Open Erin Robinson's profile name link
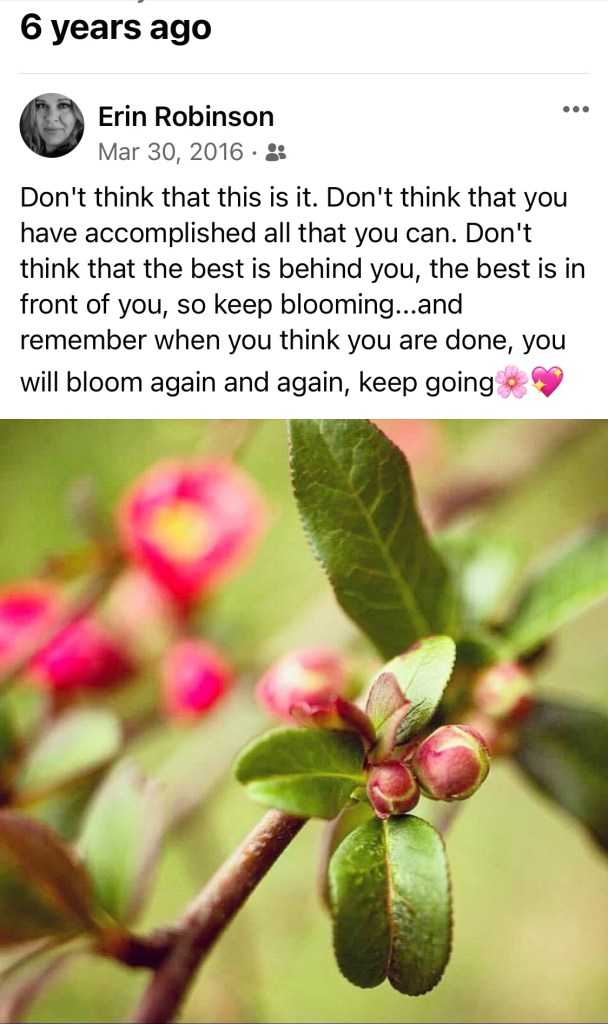 pos(186,117)
